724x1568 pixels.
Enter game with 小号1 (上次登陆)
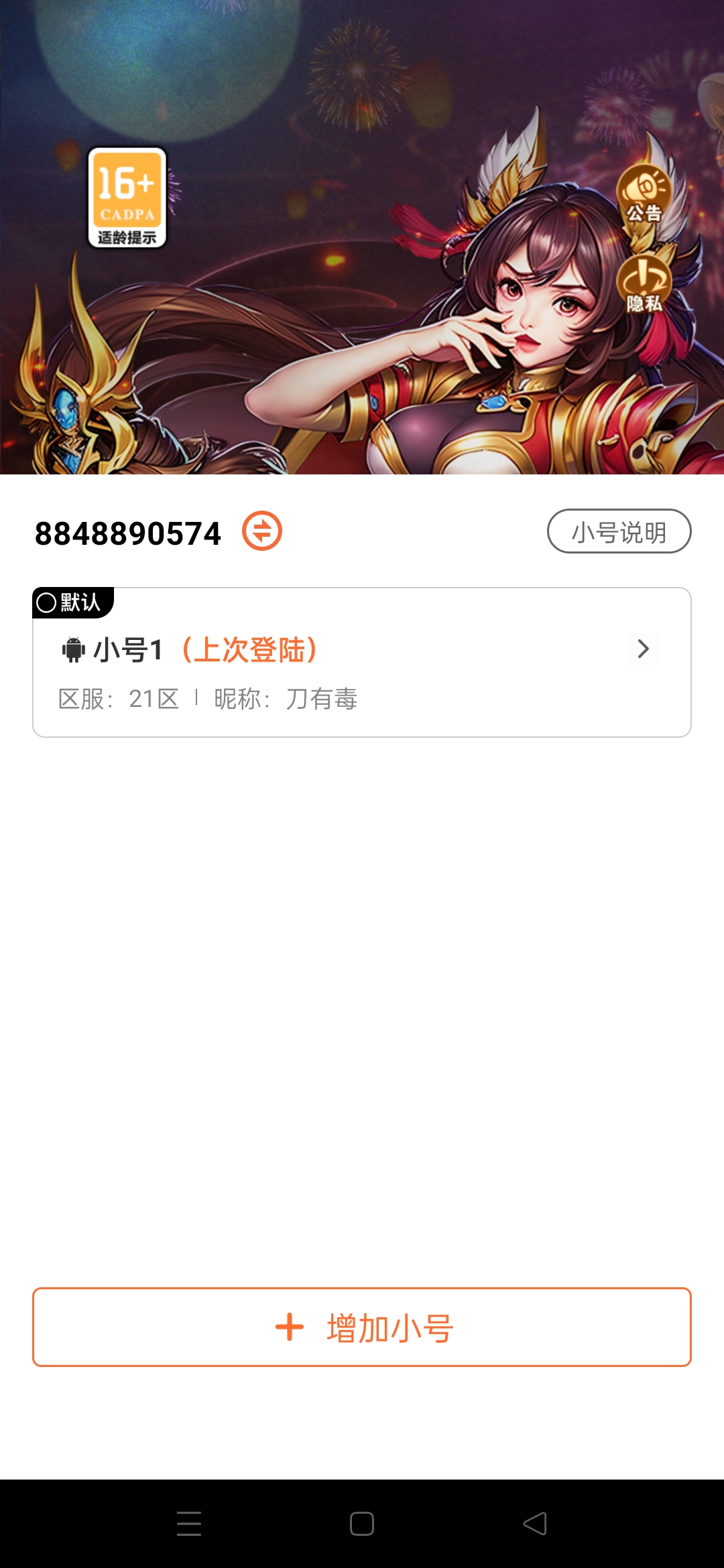[362, 670]
